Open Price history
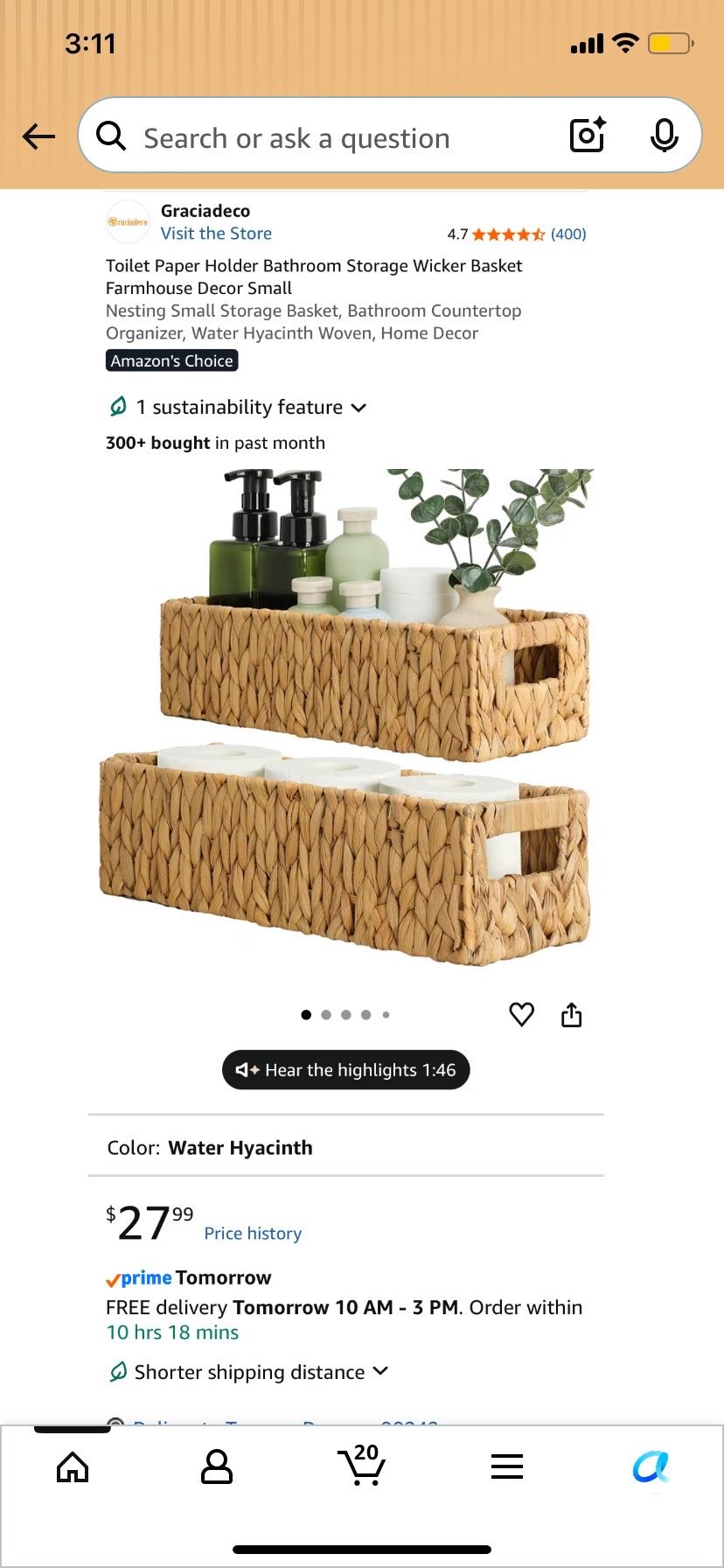Image resolution: width=724 pixels, height=1568 pixels. (x=253, y=1233)
